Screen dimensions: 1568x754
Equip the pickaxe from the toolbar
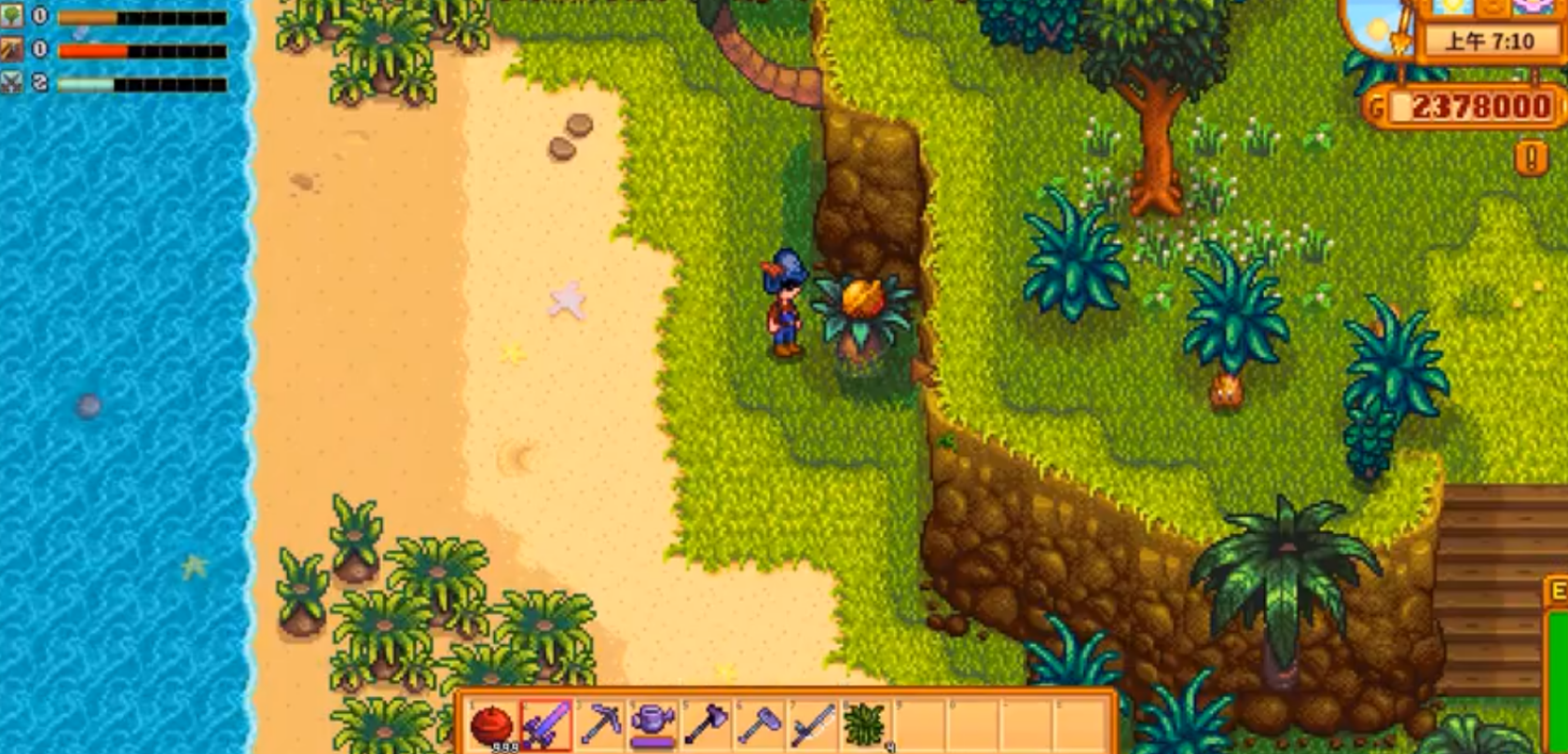599,724
